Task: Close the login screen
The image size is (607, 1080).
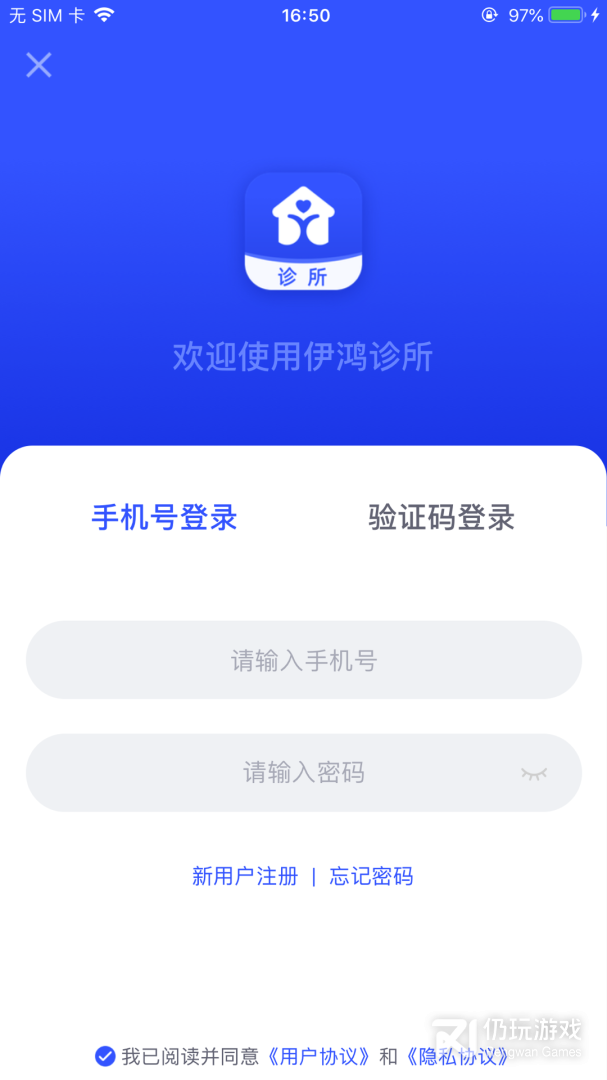Action: point(38,65)
